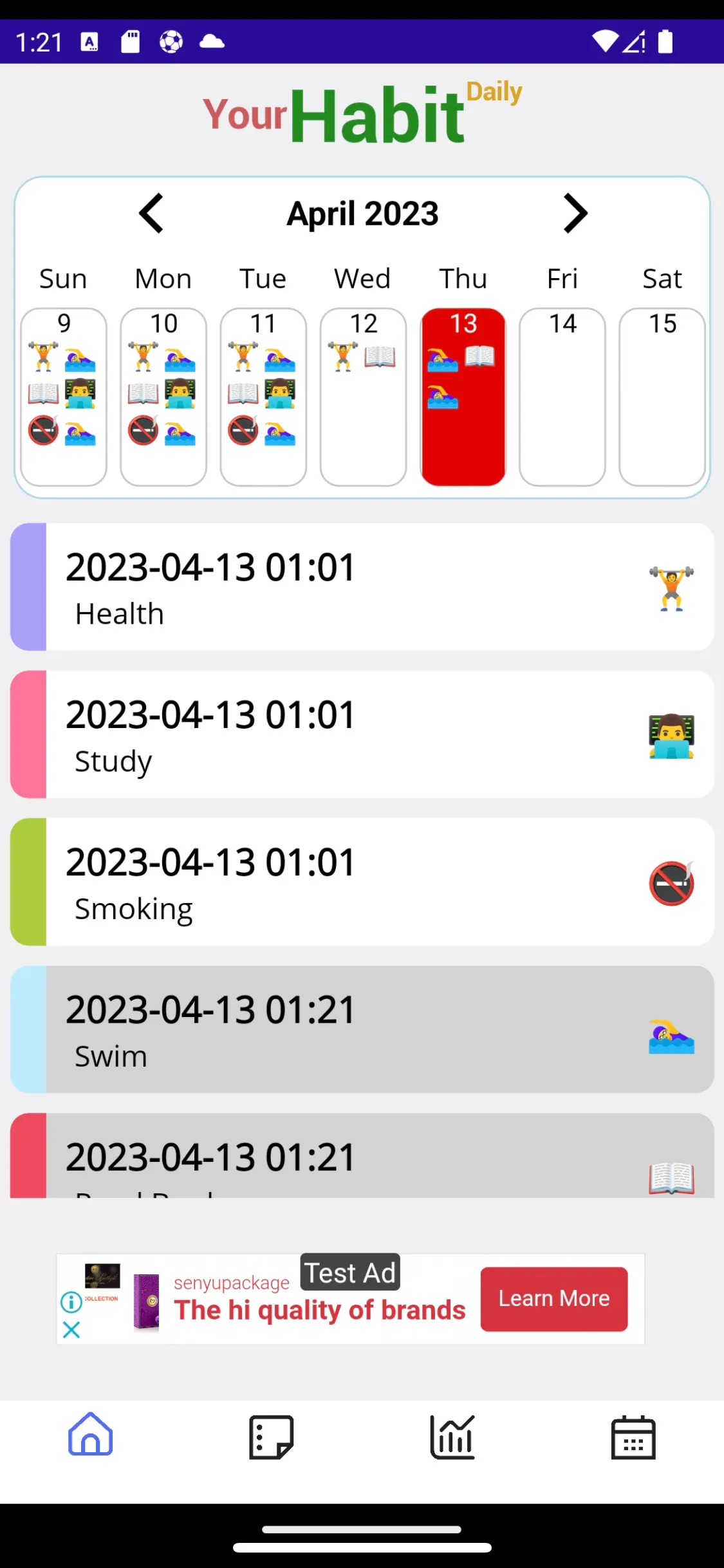Screen dimensions: 724x1568
Task: Close the ad banner
Action: (71, 1330)
